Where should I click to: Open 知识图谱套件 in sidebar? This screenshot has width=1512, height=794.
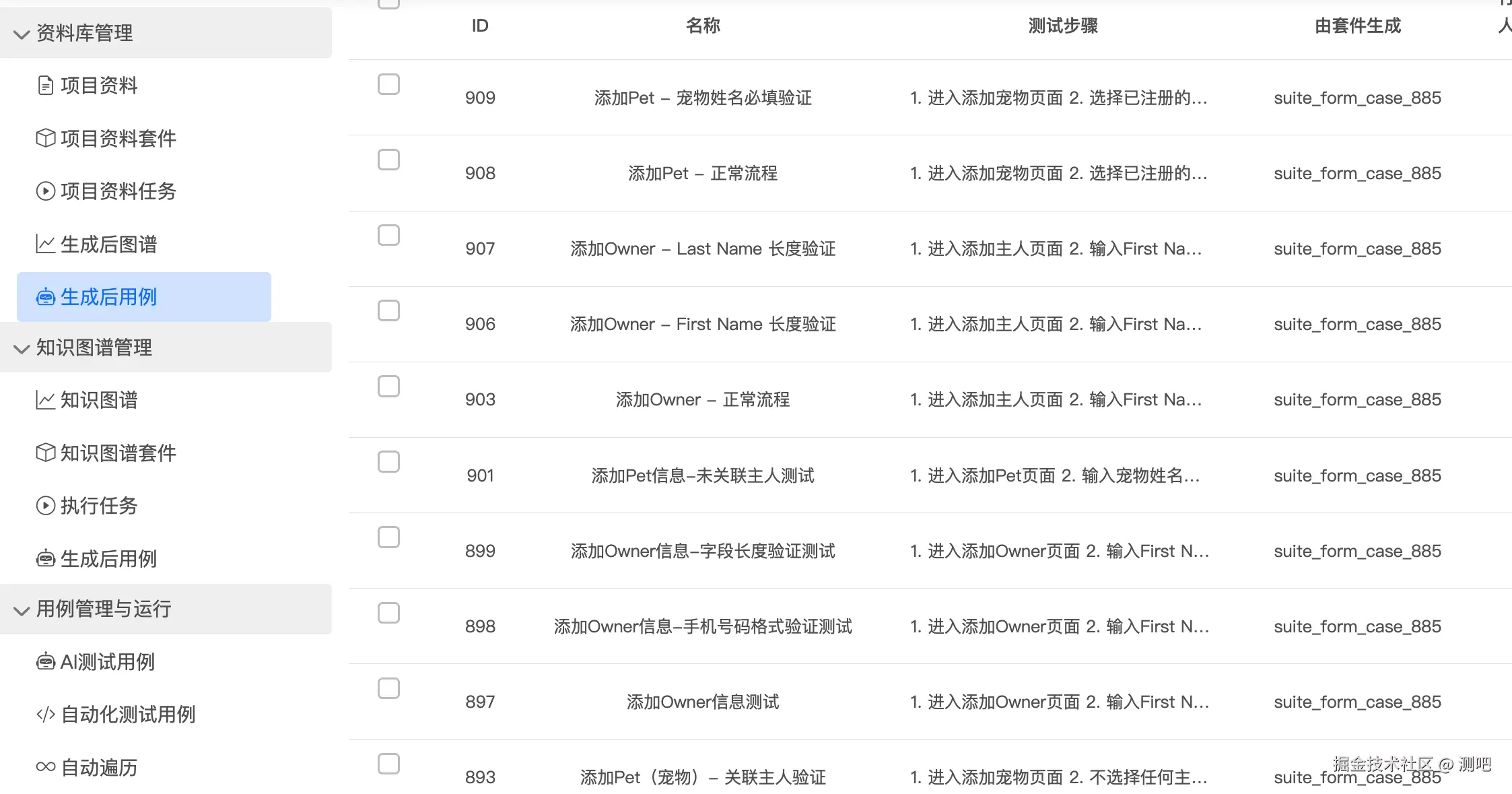point(118,453)
